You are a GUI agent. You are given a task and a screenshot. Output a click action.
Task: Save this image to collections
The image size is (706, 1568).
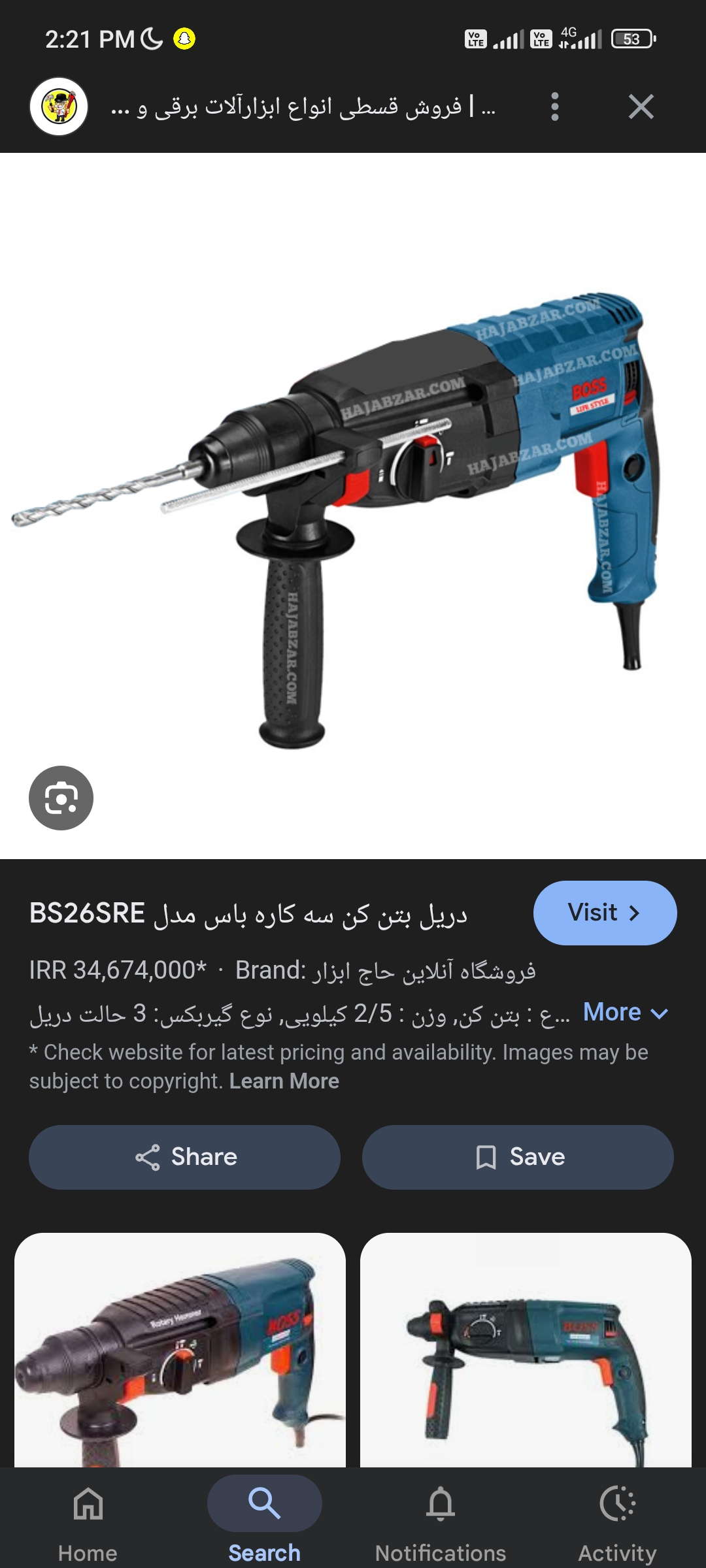(518, 1157)
